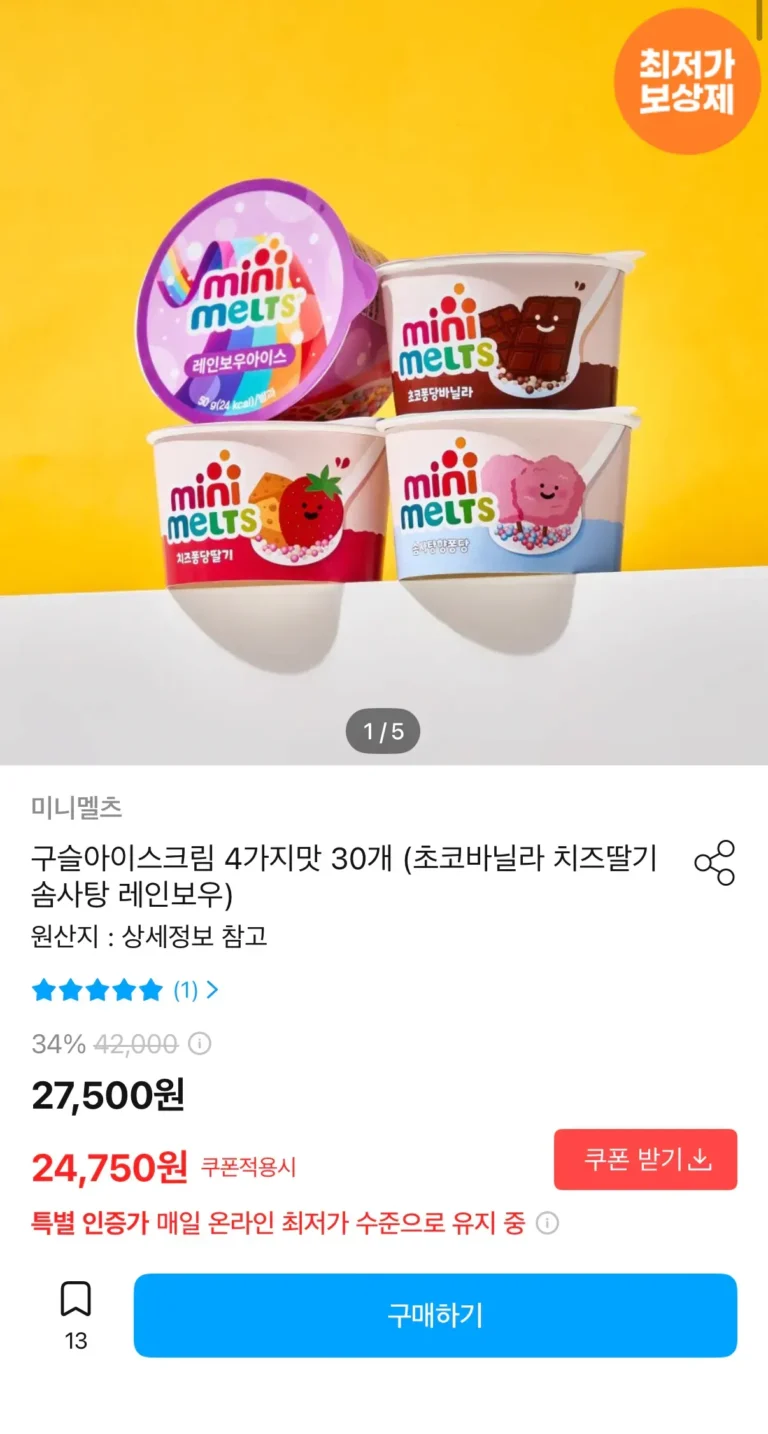
Task: Share this product with the share icon
Action: 714,863
